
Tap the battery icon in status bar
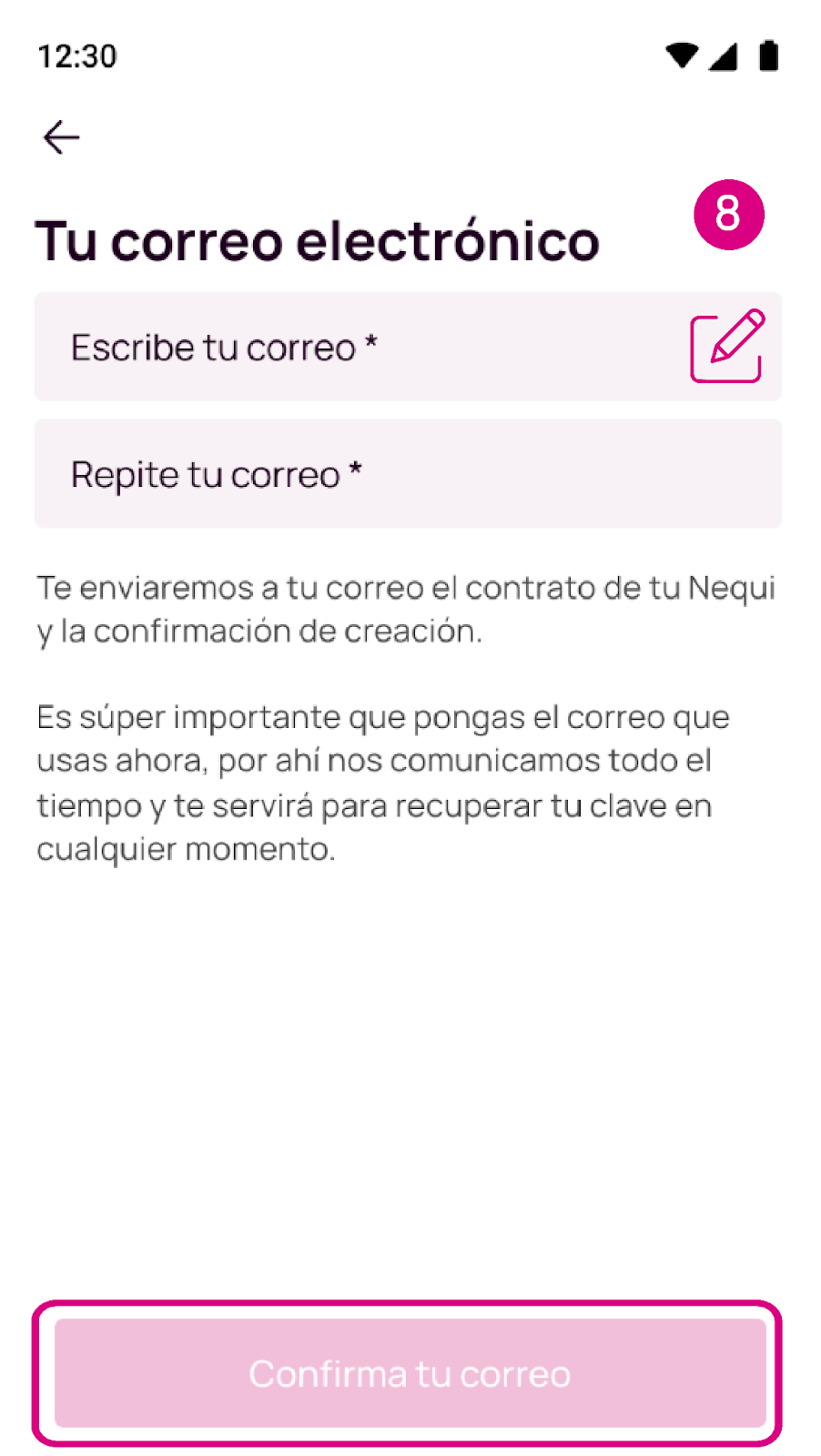[767, 55]
